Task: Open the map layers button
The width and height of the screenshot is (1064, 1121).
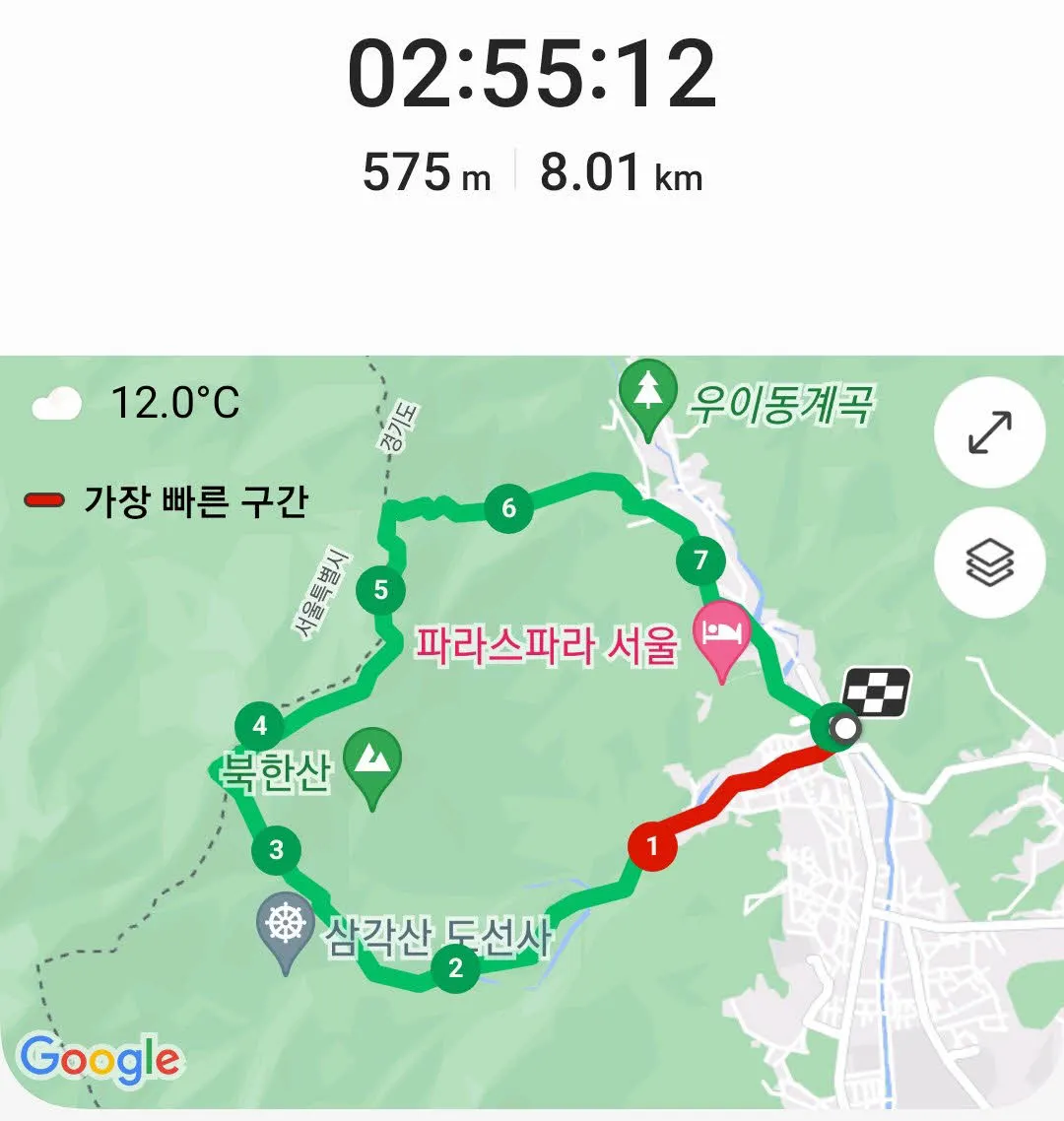Action: coord(989,562)
